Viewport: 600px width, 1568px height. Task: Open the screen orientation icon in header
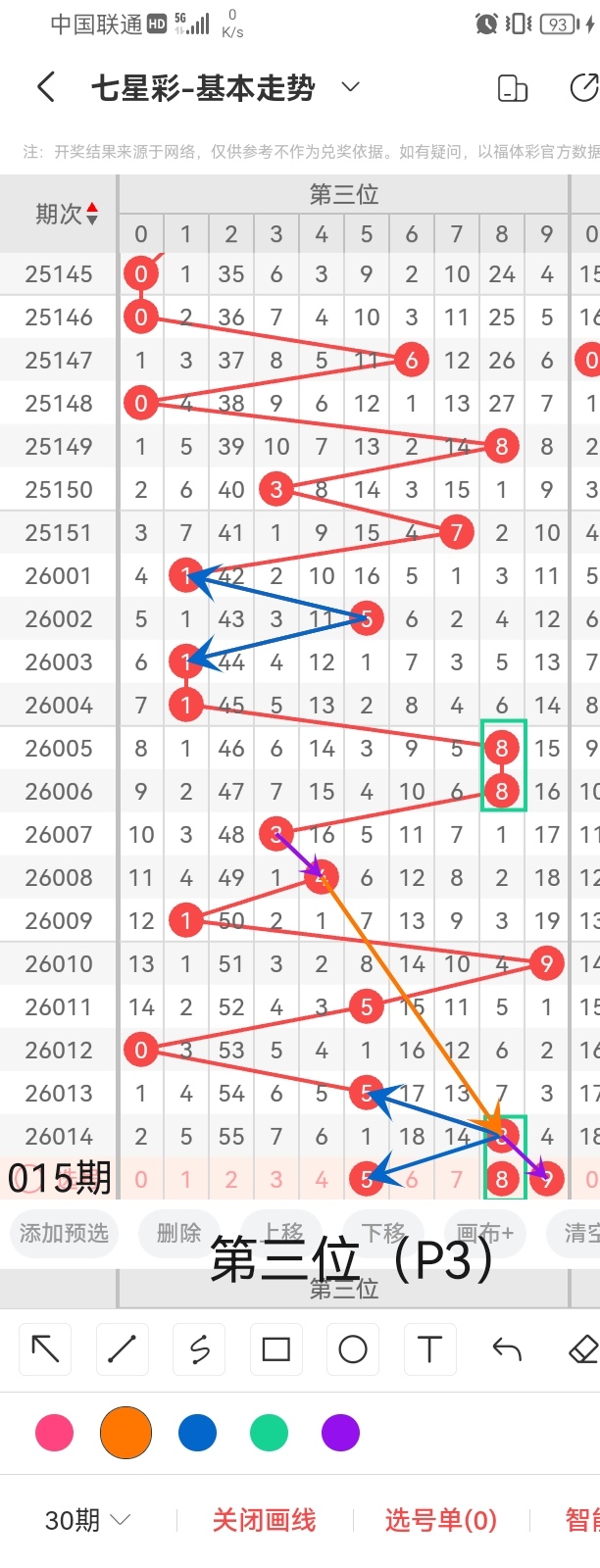(x=513, y=88)
